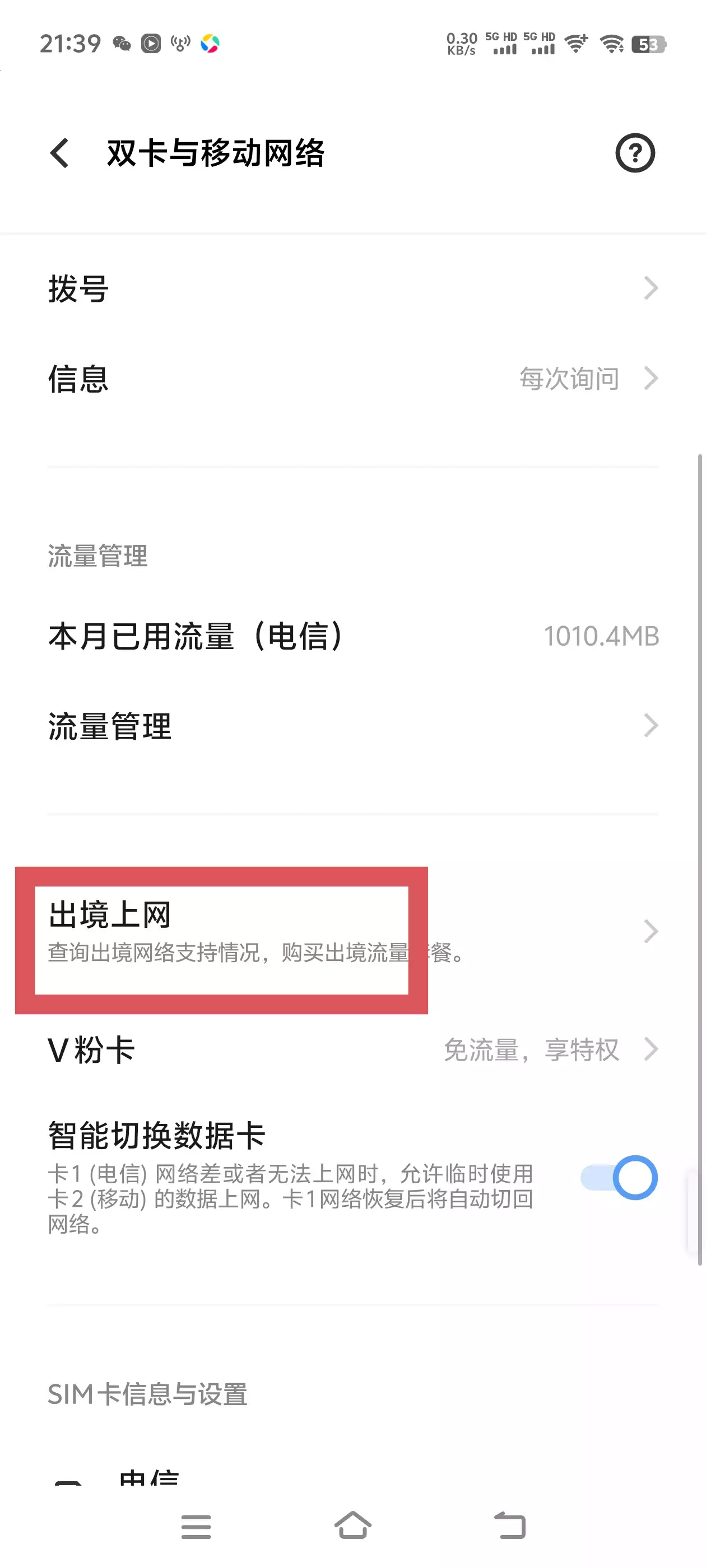Open 出境上网 roaming options
The width and height of the screenshot is (706, 1568).
pos(352,931)
